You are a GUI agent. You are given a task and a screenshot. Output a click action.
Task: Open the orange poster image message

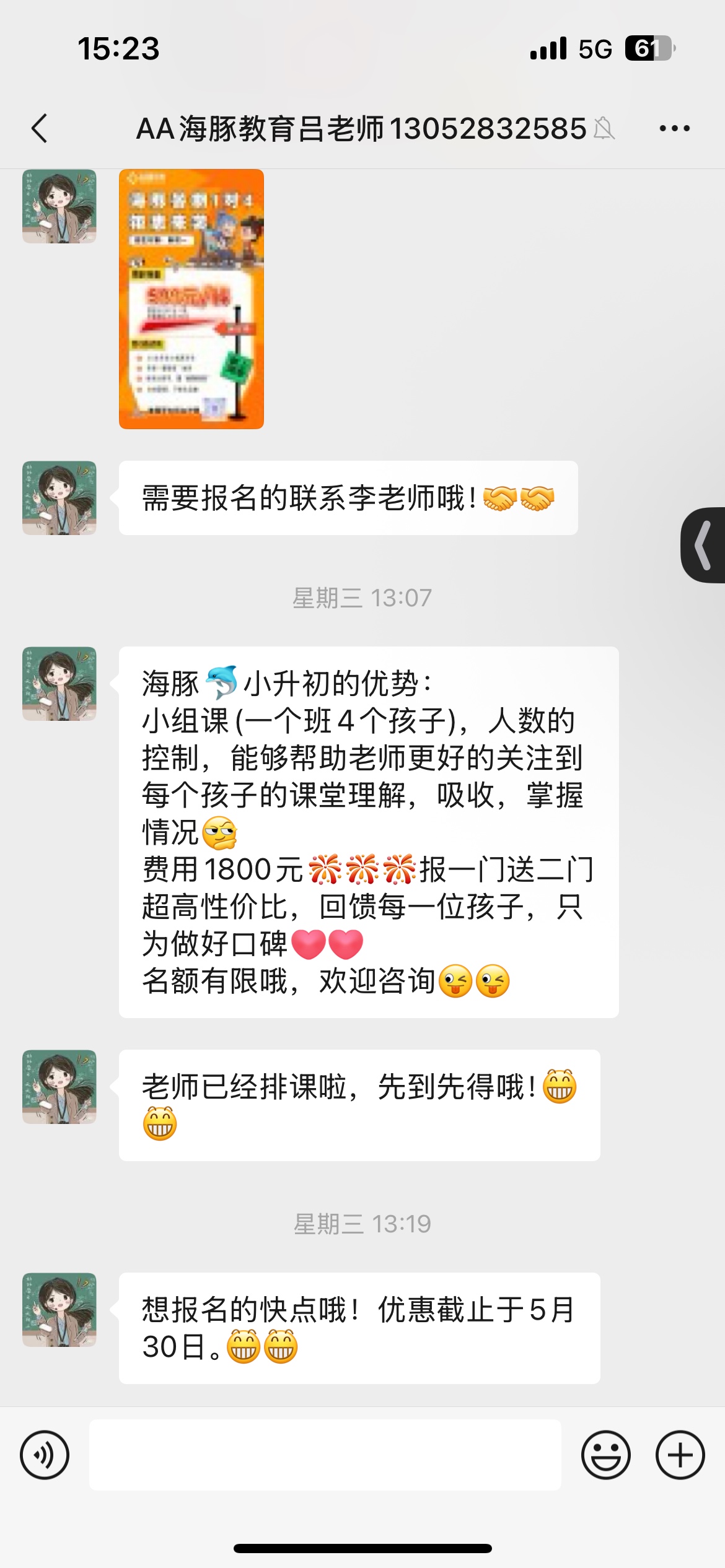click(191, 298)
